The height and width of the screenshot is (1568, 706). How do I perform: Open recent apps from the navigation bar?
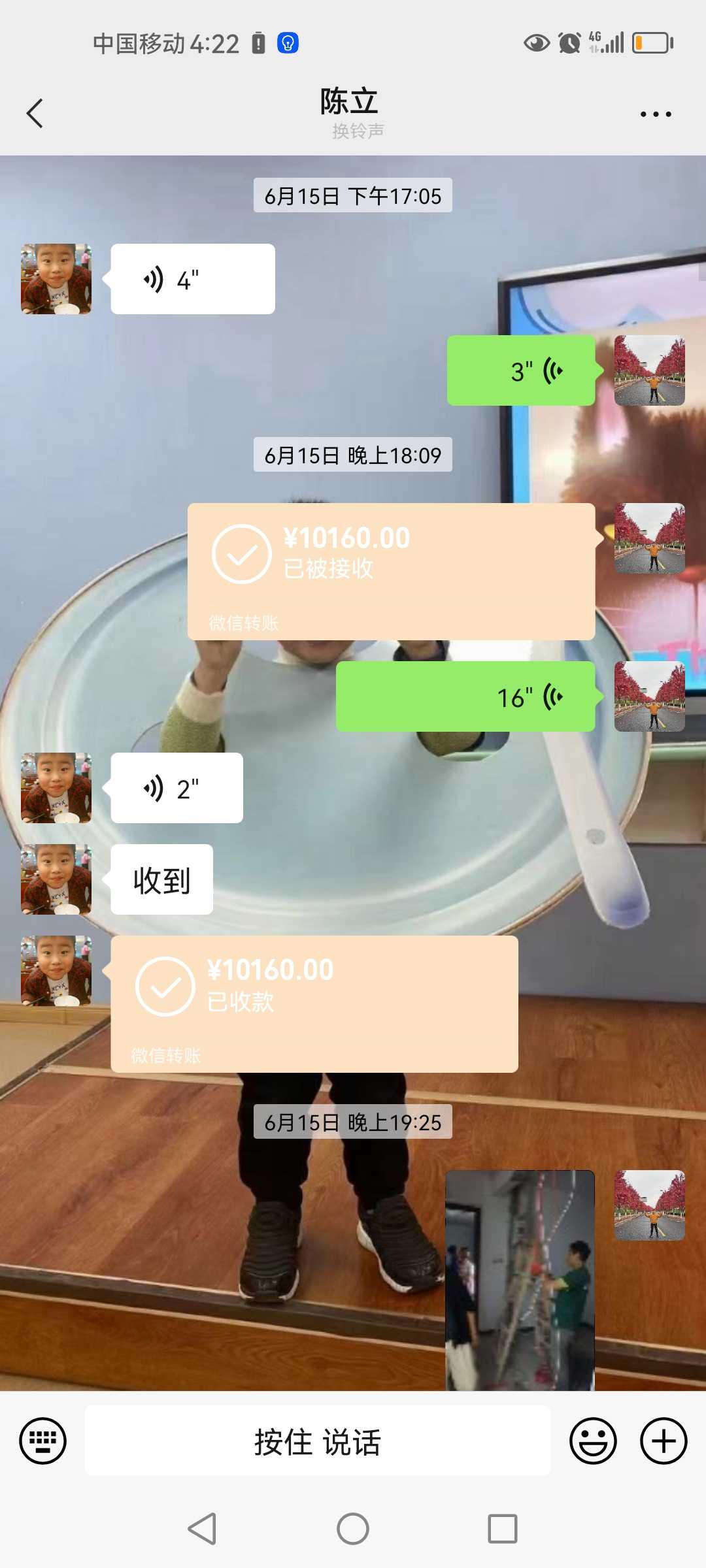pos(502,1529)
